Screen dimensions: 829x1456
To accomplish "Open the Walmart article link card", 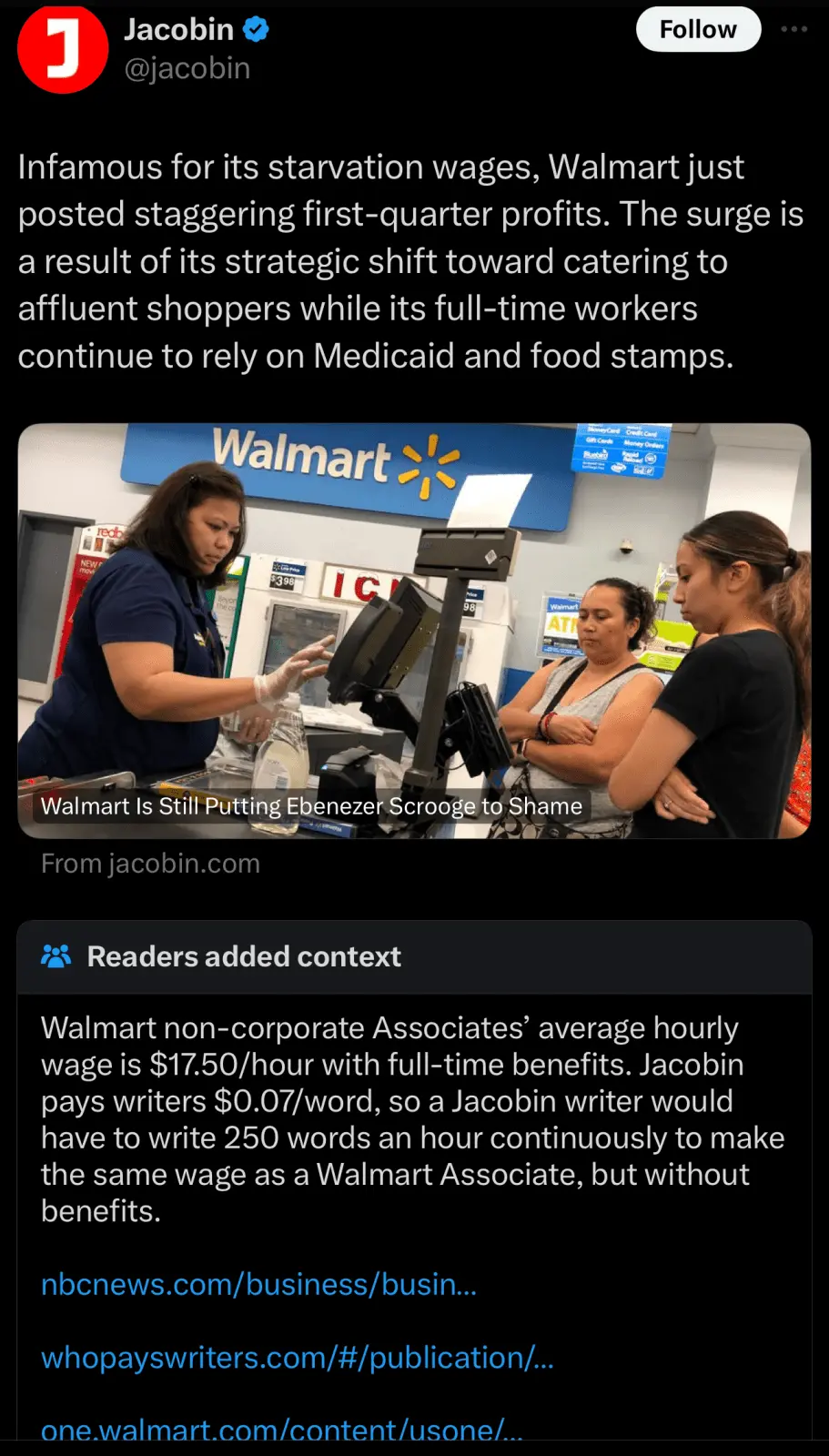I will pos(414,630).
